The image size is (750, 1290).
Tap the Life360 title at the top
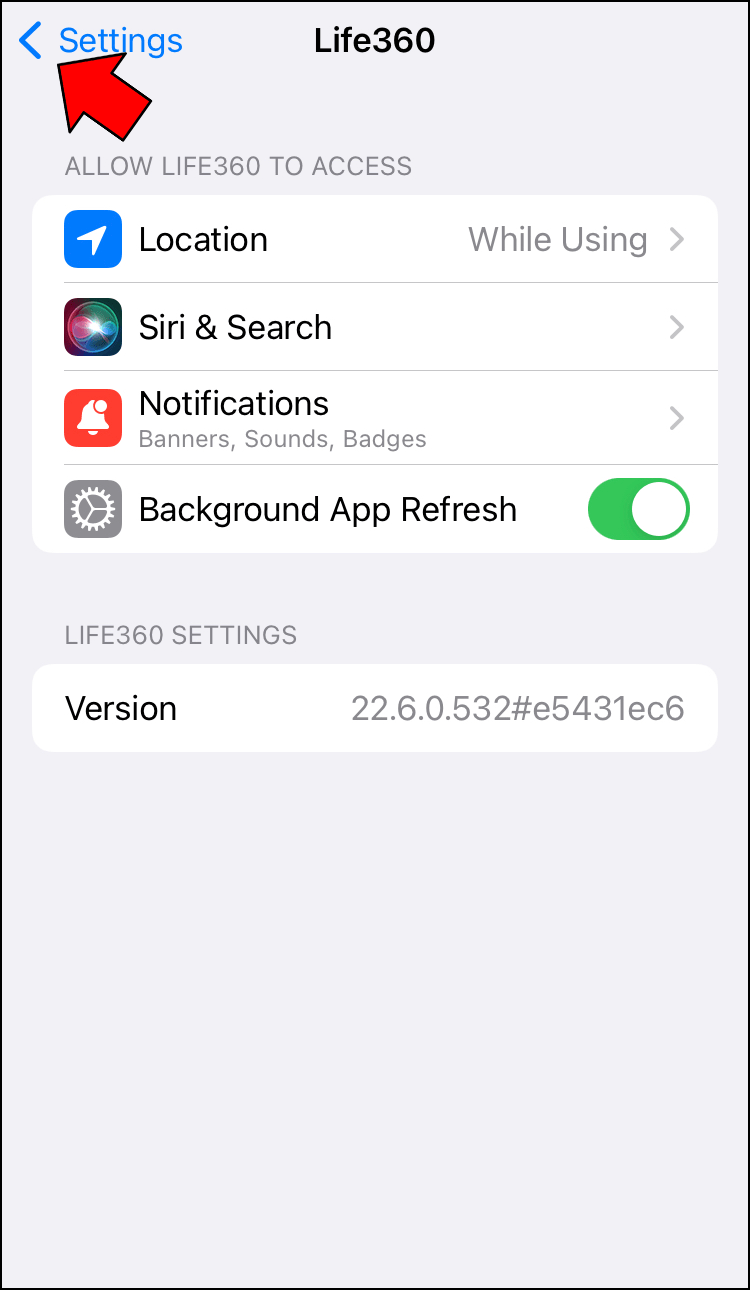(x=375, y=40)
